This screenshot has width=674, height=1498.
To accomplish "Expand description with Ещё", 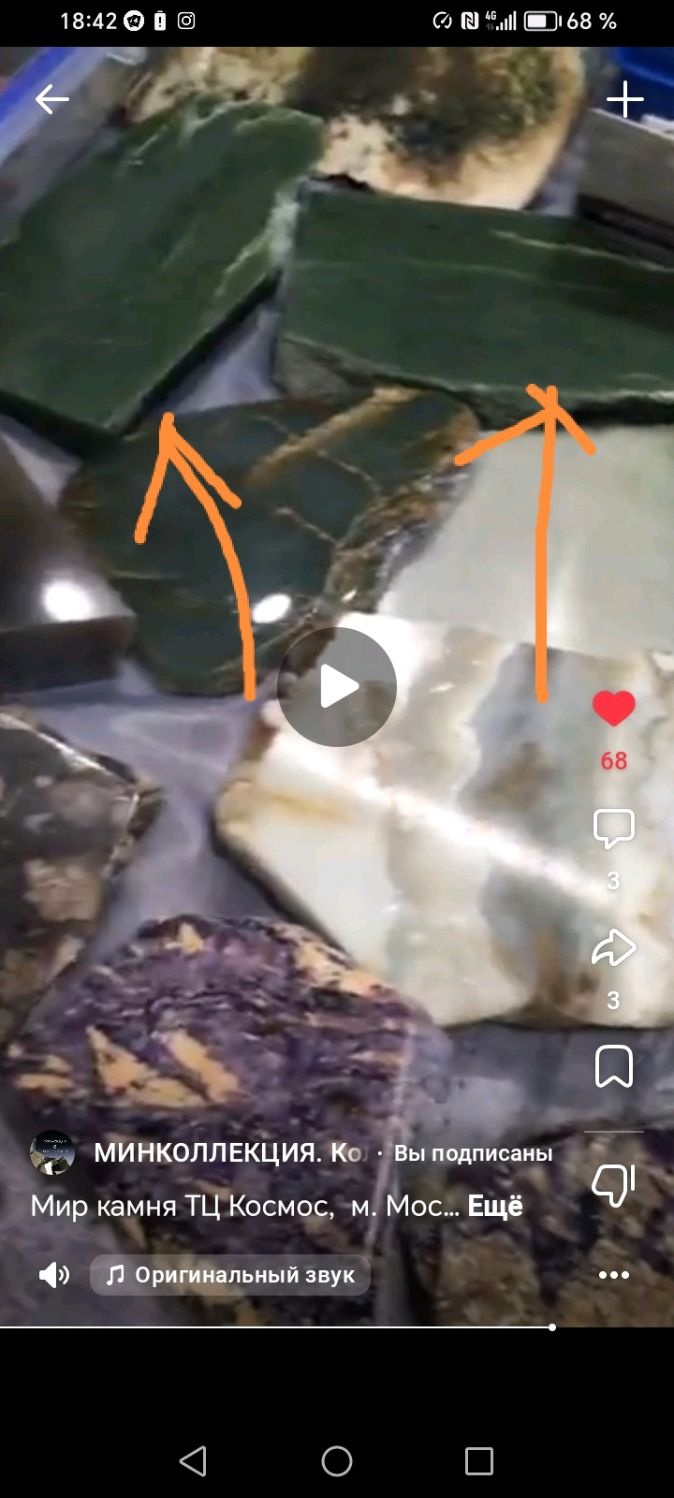I will click(x=495, y=1206).
